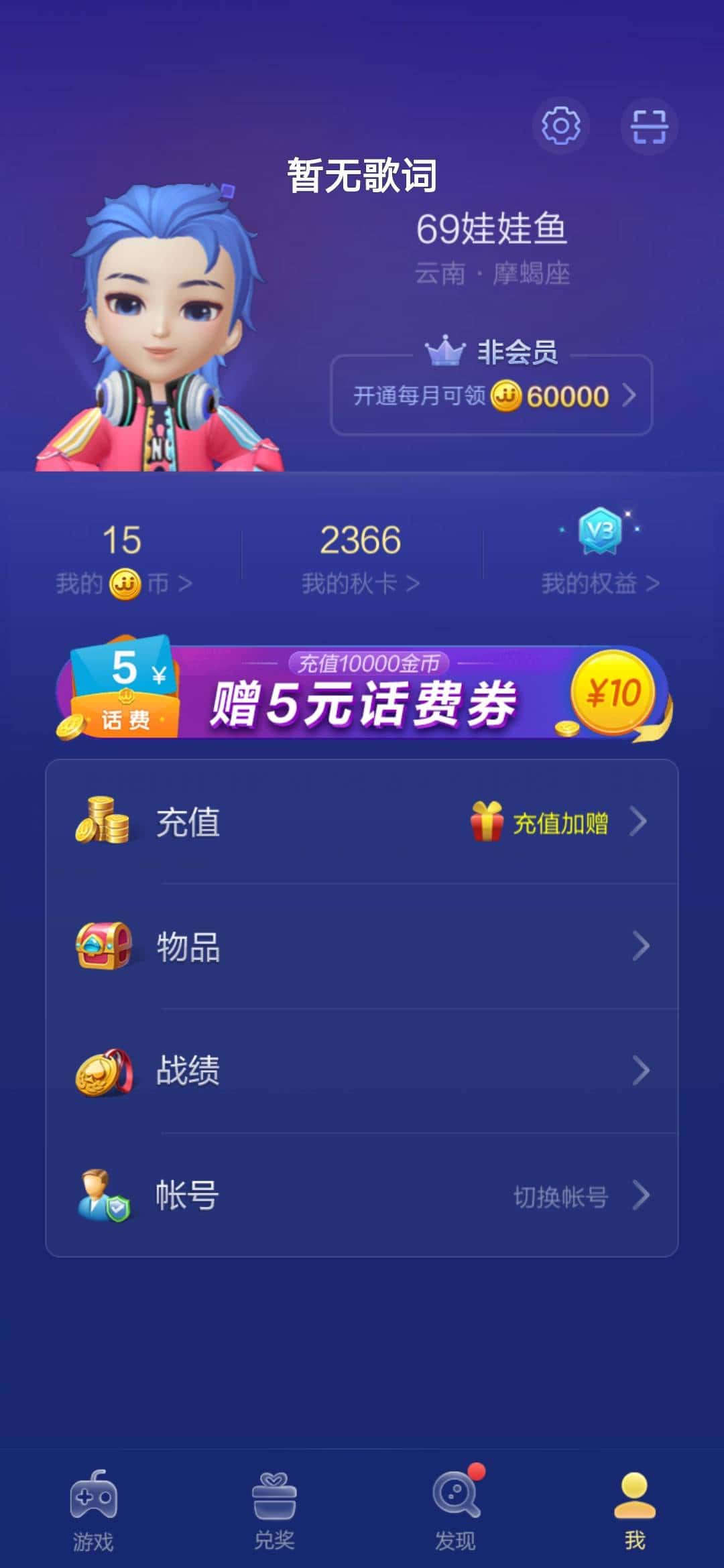This screenshot has width=724, height=1568.
Task: Click the crown icon beside 非会员
Action: (446, 350)
